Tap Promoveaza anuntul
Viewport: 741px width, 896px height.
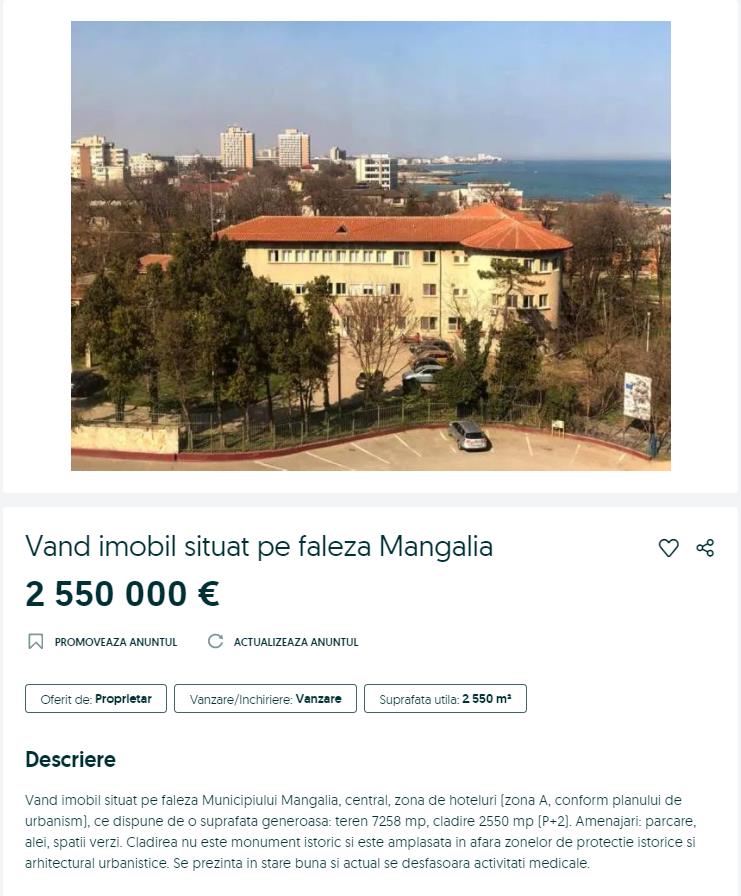[103, 642]
